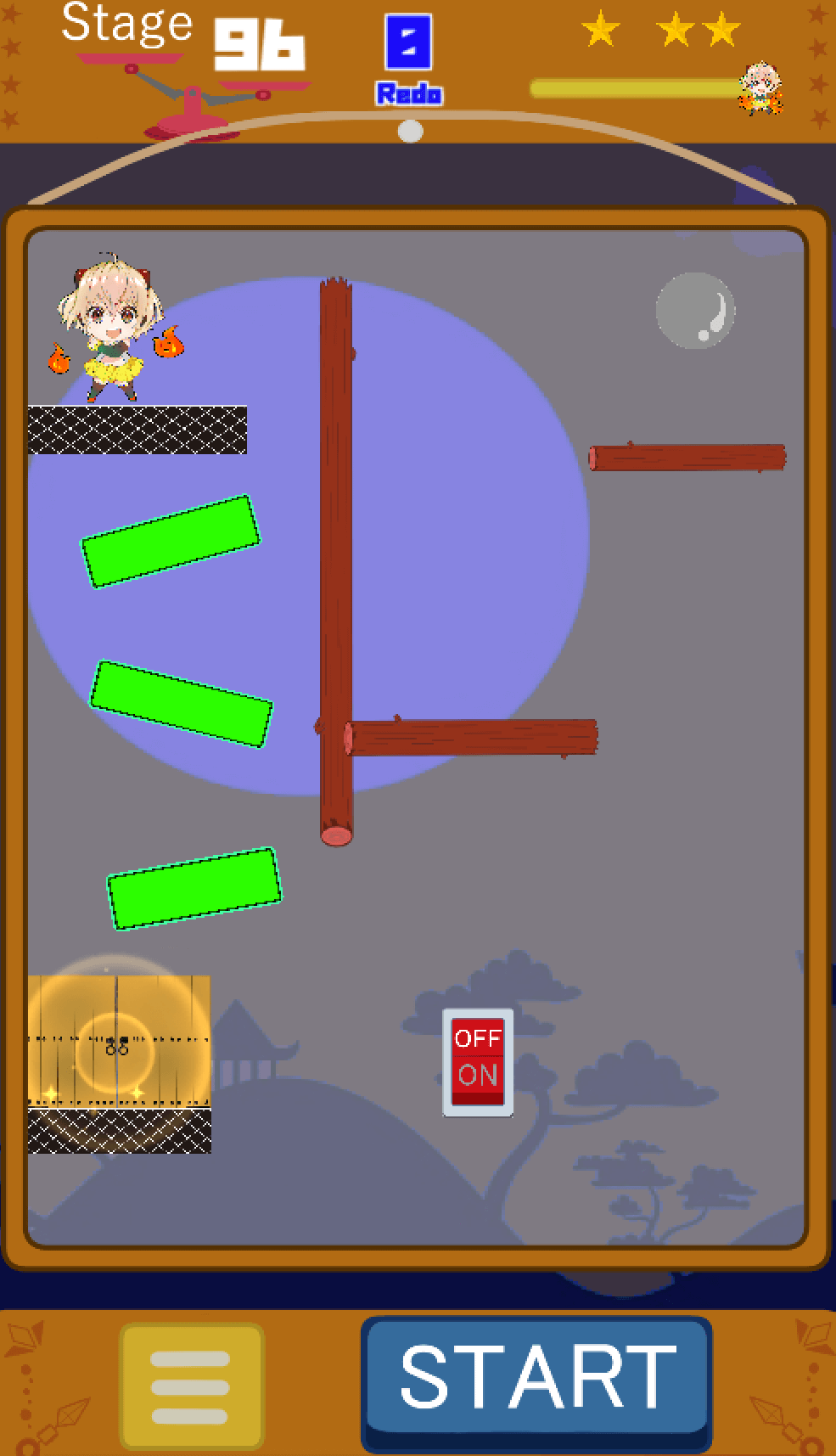Tap the START button
836x1456 pixels.
(x=536, y=1380)
